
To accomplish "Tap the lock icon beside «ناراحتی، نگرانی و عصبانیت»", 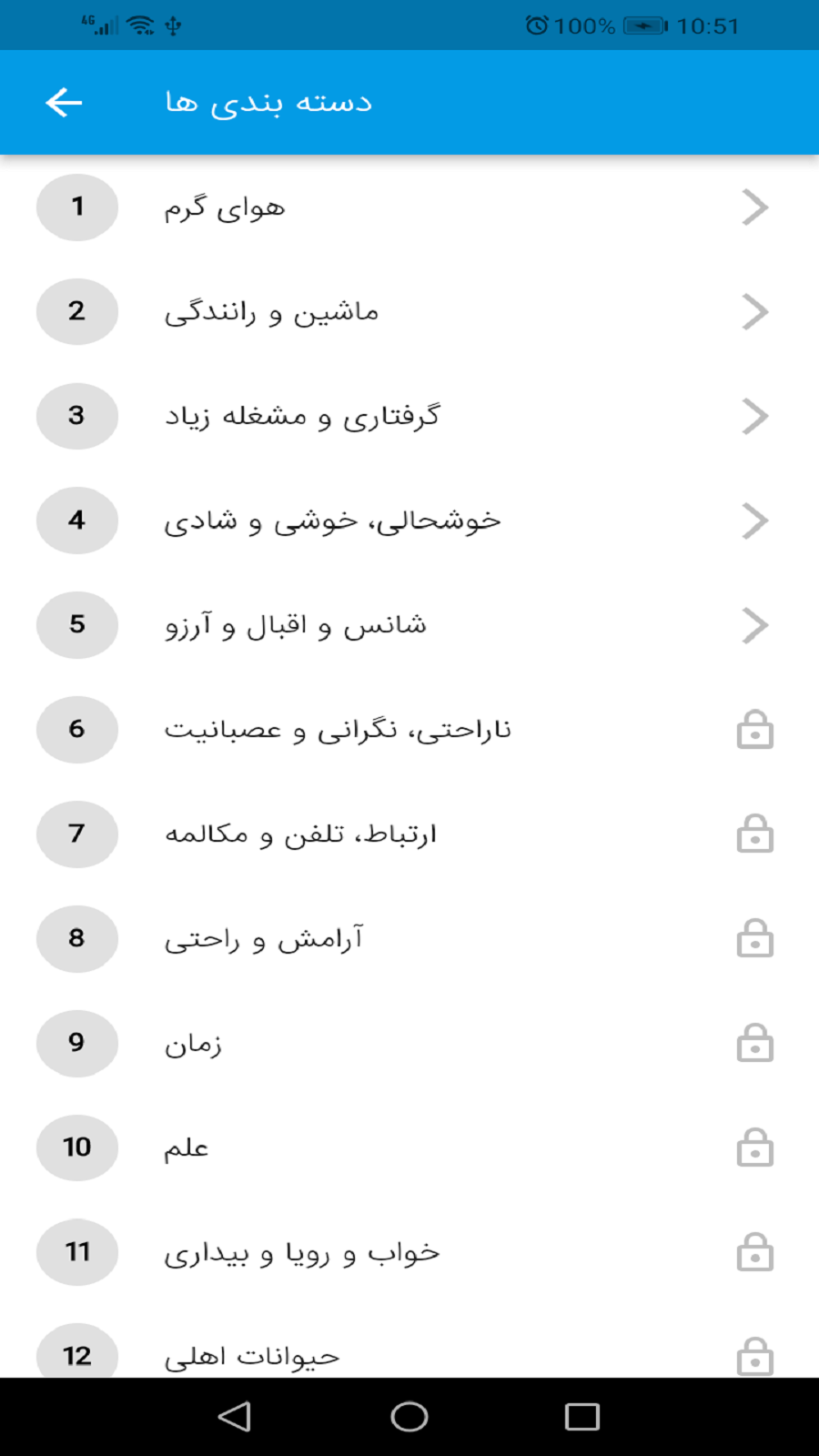I will click(753, 730).
